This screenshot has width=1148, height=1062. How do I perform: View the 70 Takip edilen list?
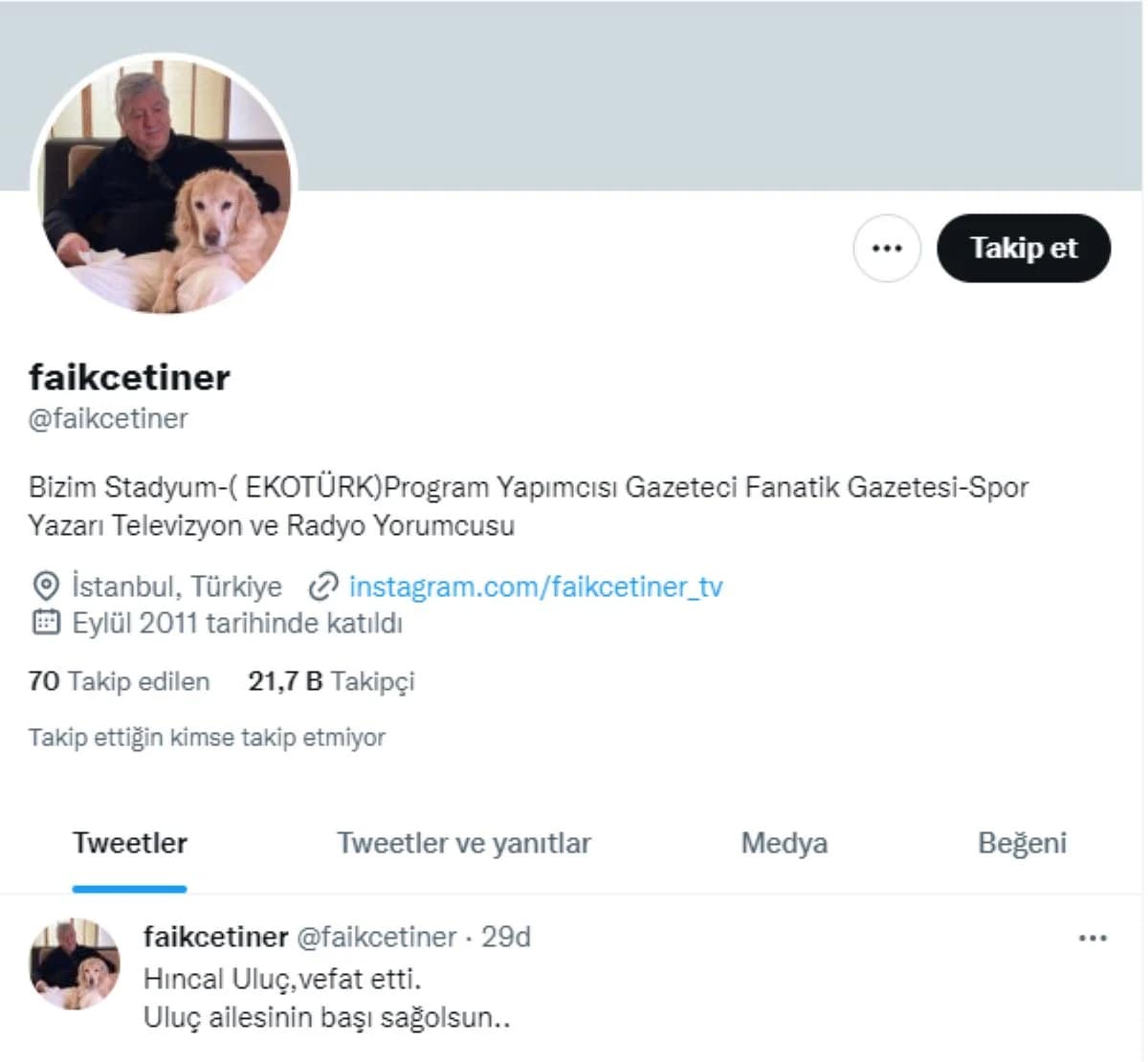[x=120, y=681]
